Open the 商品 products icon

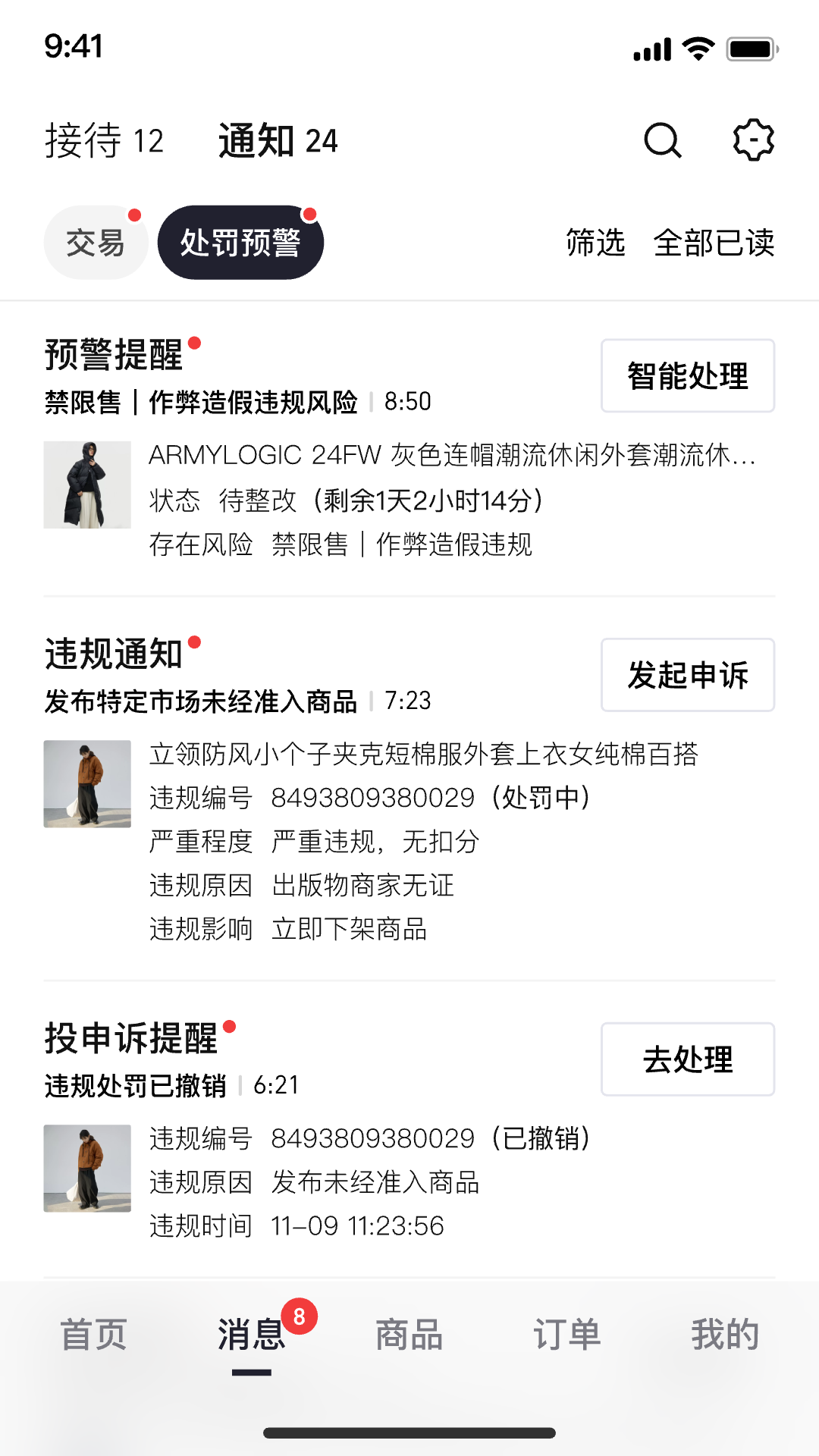[x=409, y=1338]
